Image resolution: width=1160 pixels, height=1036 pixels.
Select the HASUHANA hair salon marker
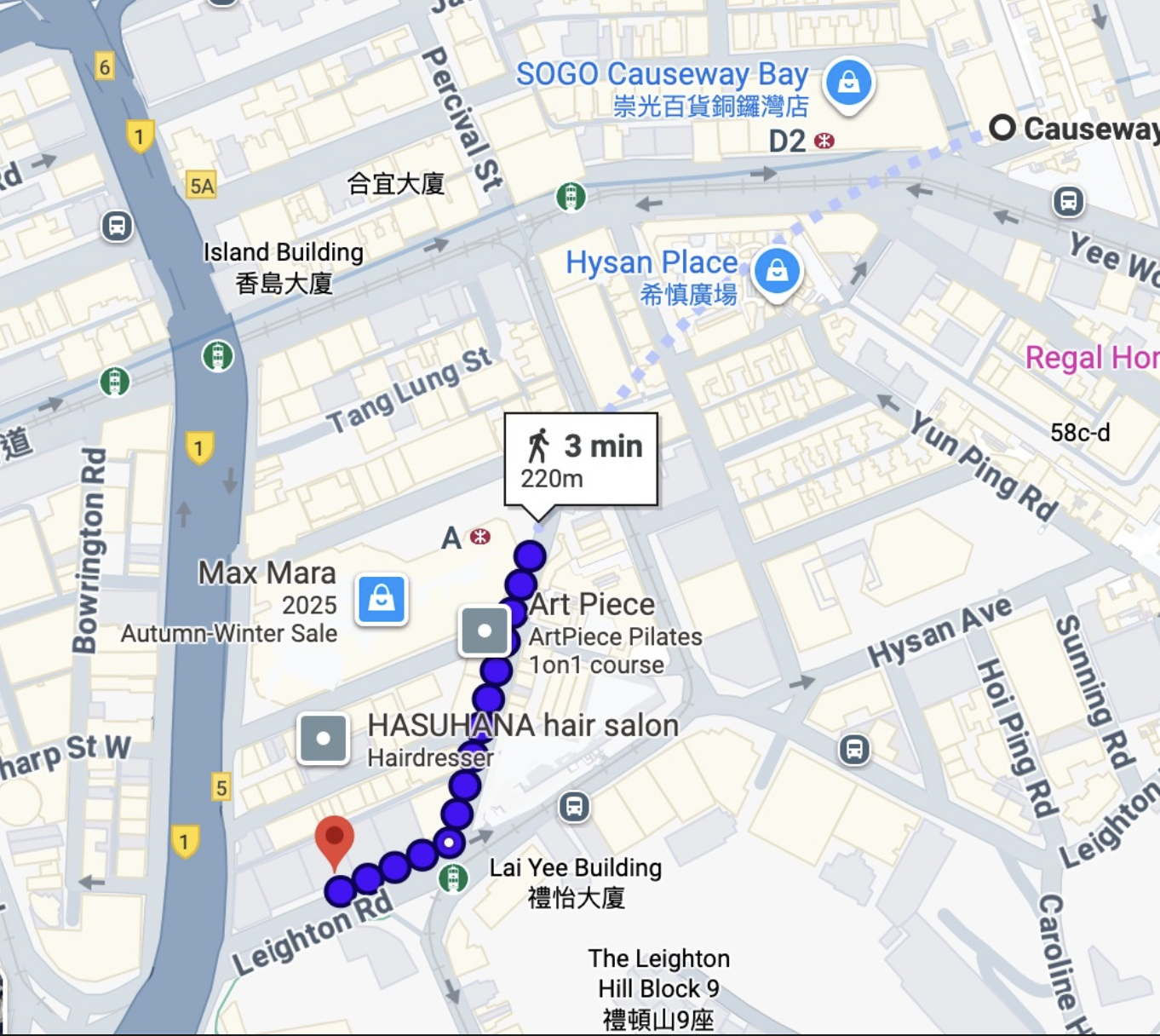(324, 738)
